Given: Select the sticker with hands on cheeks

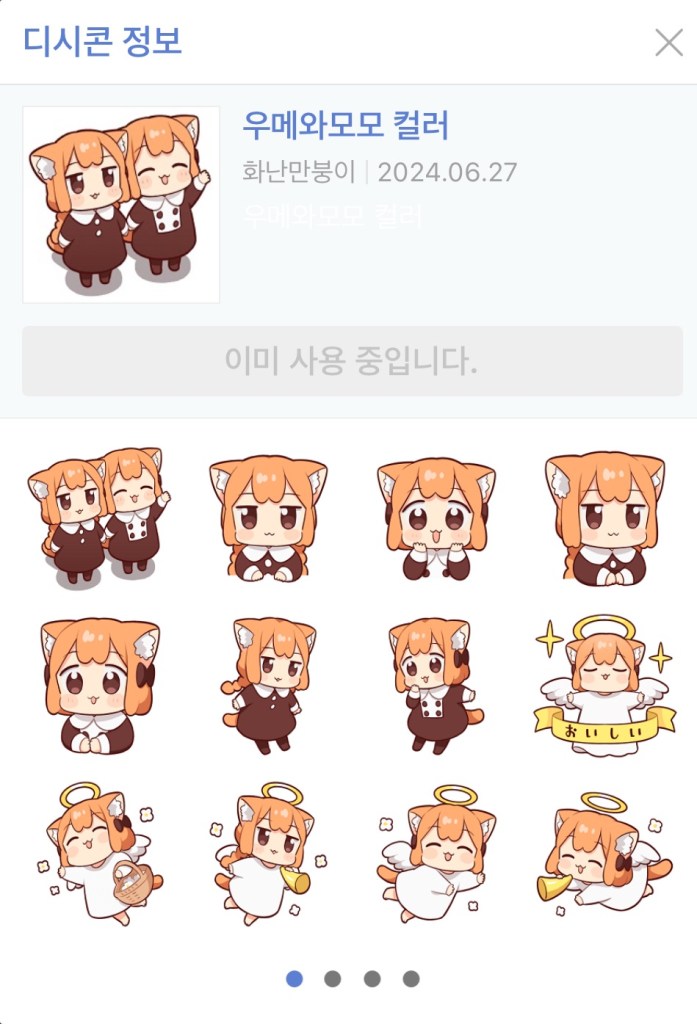Looking at the screenshot, I should click(x=436, y=519).
